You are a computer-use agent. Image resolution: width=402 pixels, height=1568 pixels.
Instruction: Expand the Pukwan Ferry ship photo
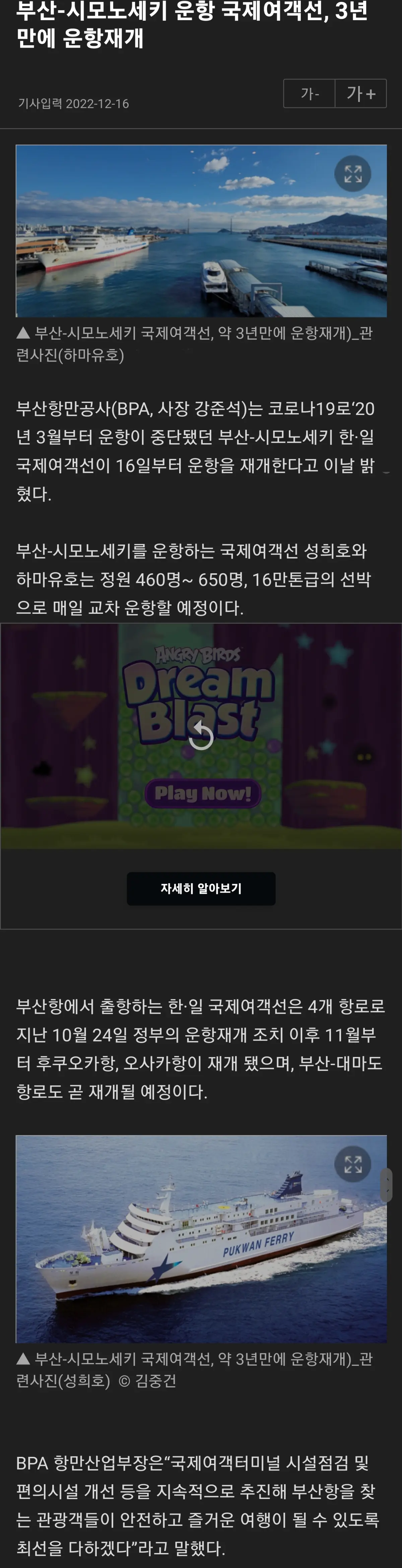[353, 1164]
